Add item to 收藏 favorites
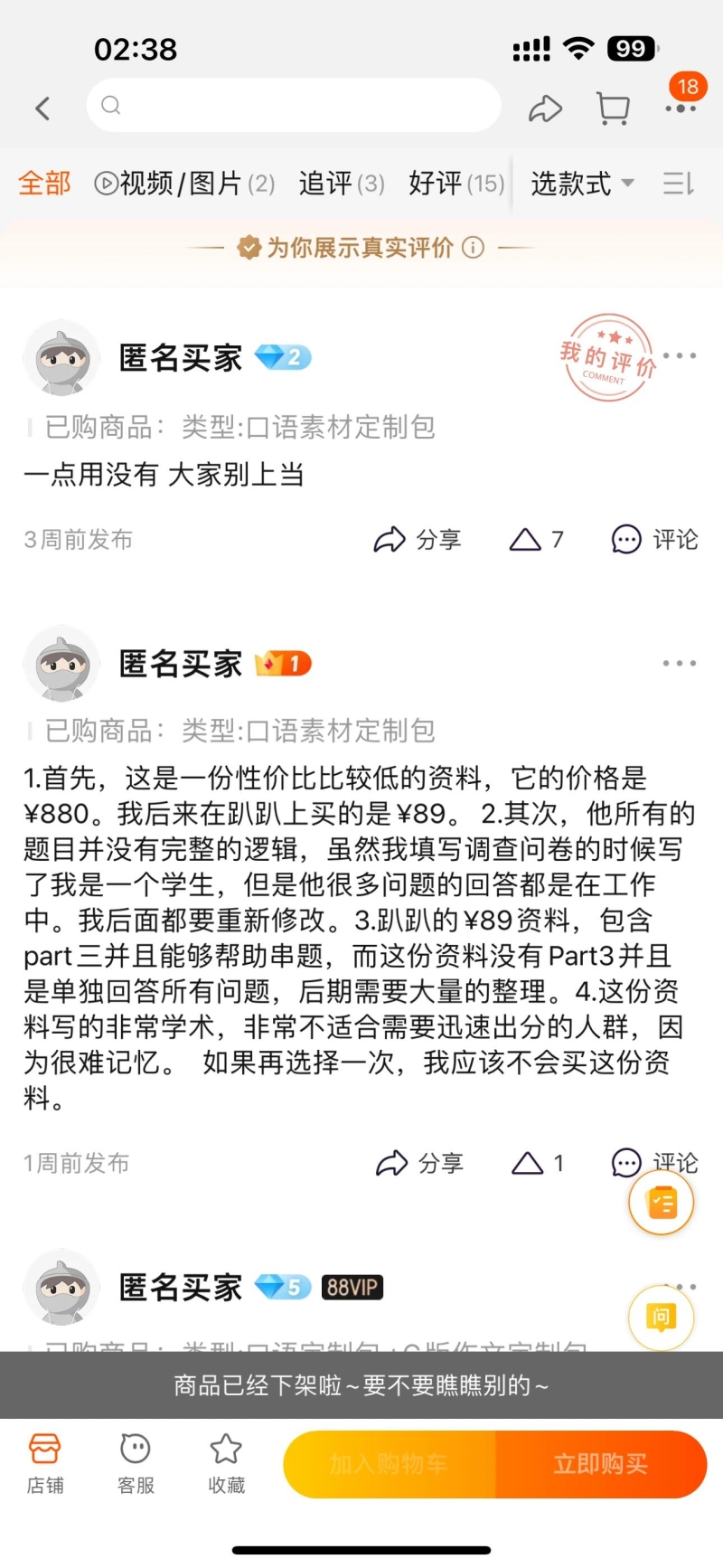Screen dimensions: 723x1568 click(x=226, y=1462)
